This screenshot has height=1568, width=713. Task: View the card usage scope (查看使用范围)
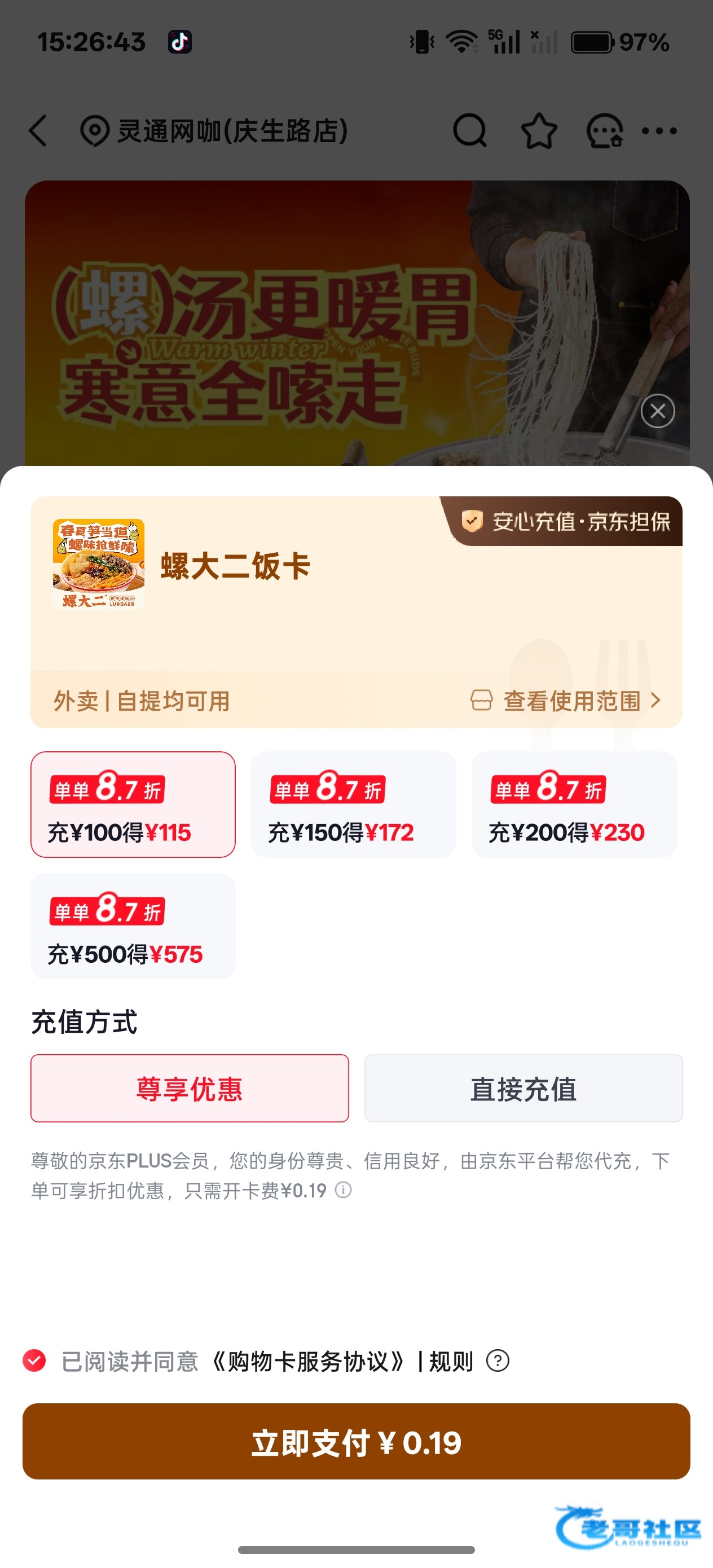click(x=566, y=701)
